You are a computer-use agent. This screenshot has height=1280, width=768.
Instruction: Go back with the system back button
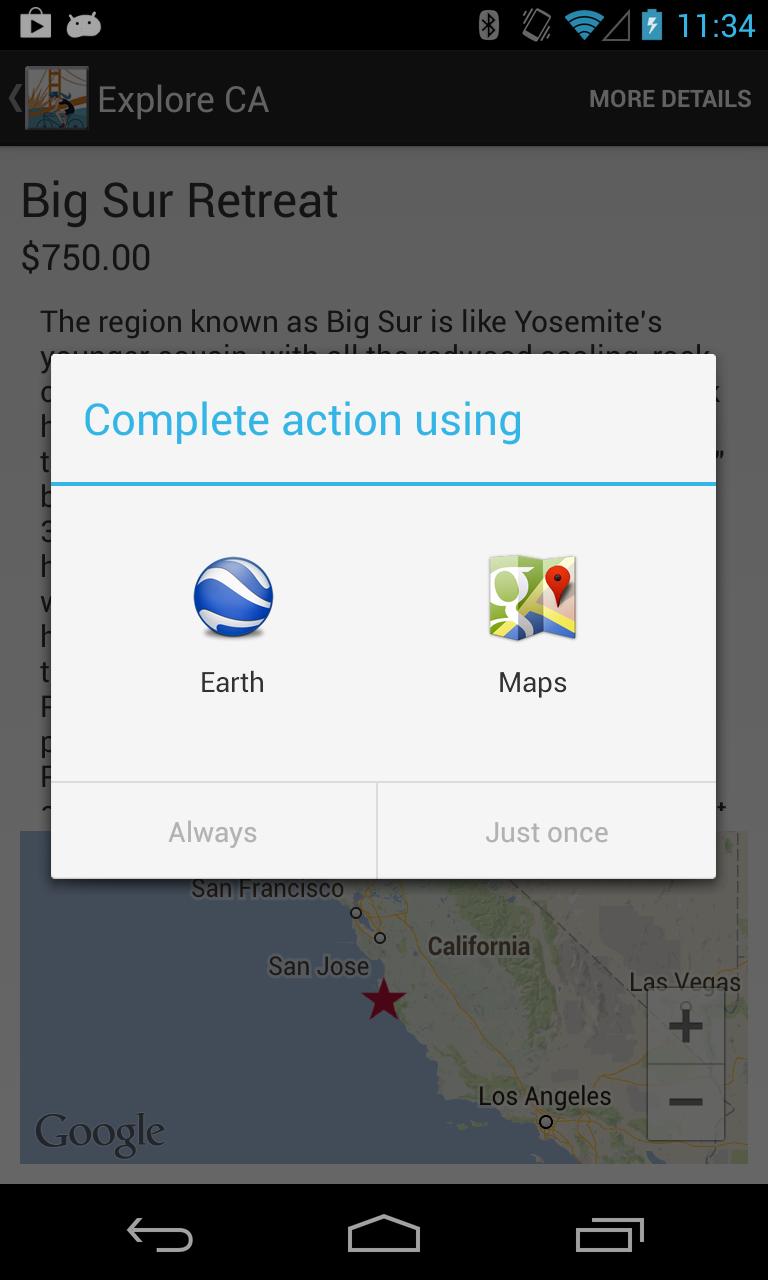click(160, 1235)
